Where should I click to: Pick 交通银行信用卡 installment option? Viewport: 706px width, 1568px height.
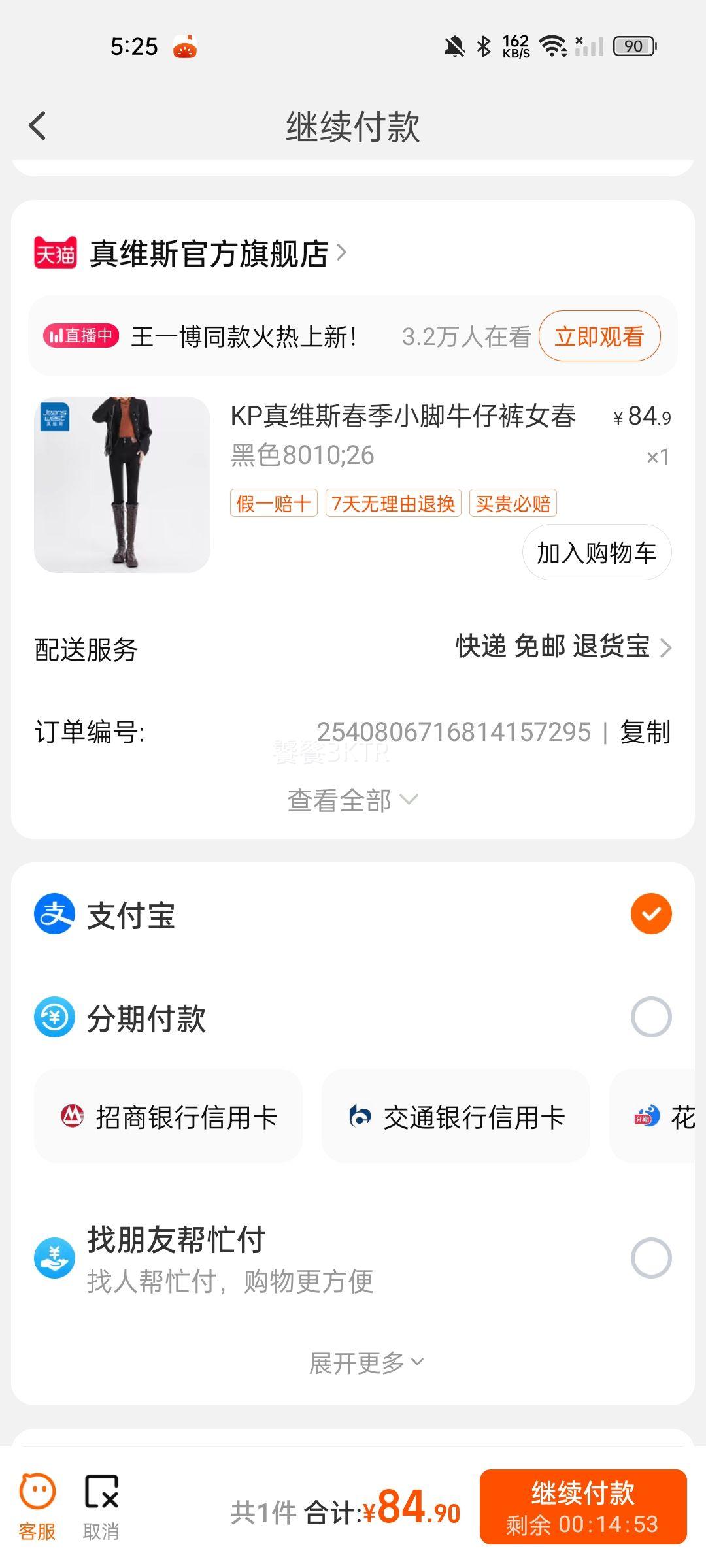click(456, 1117)
